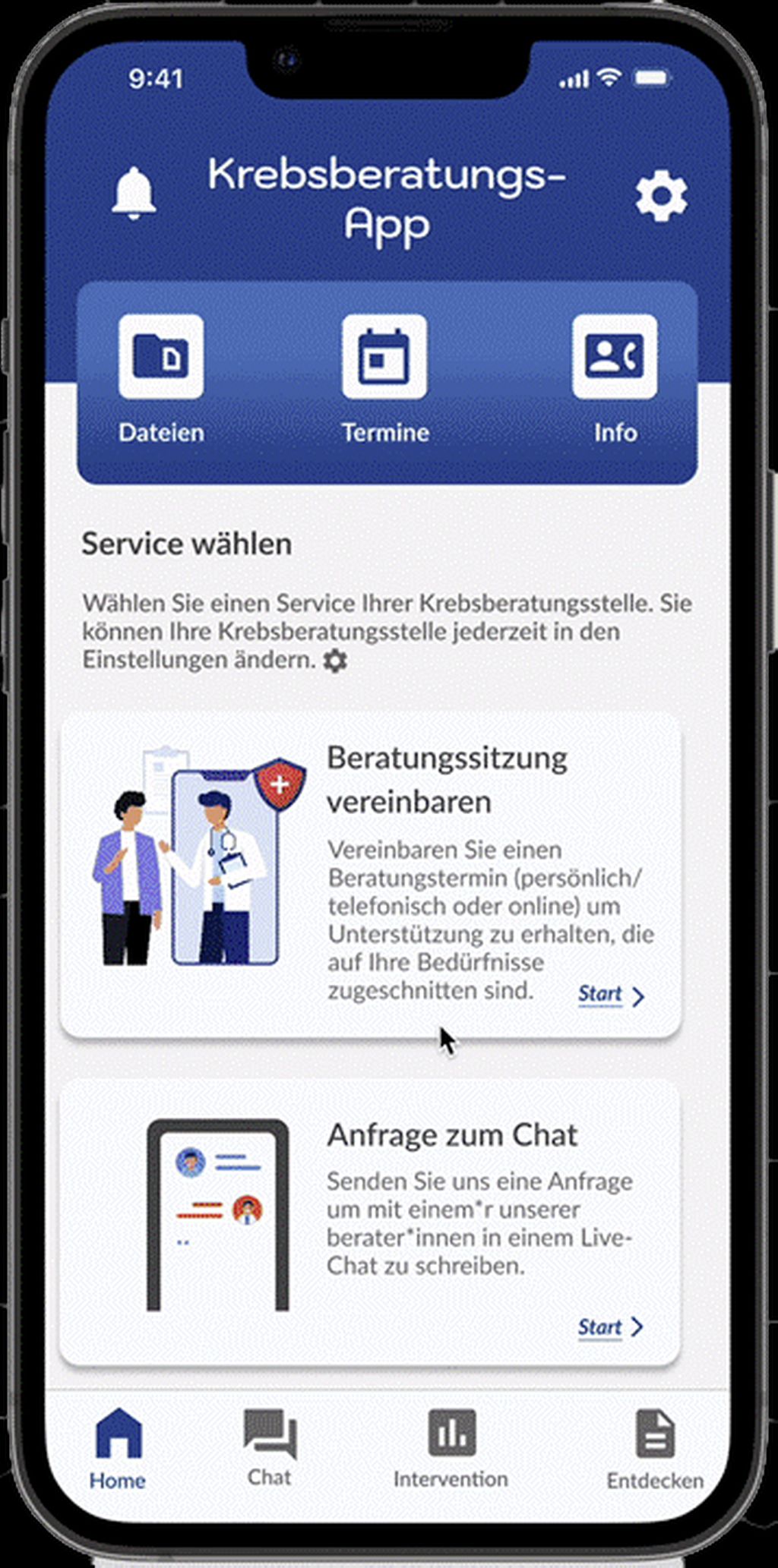Open settings via the gear icon

(661, 196)
